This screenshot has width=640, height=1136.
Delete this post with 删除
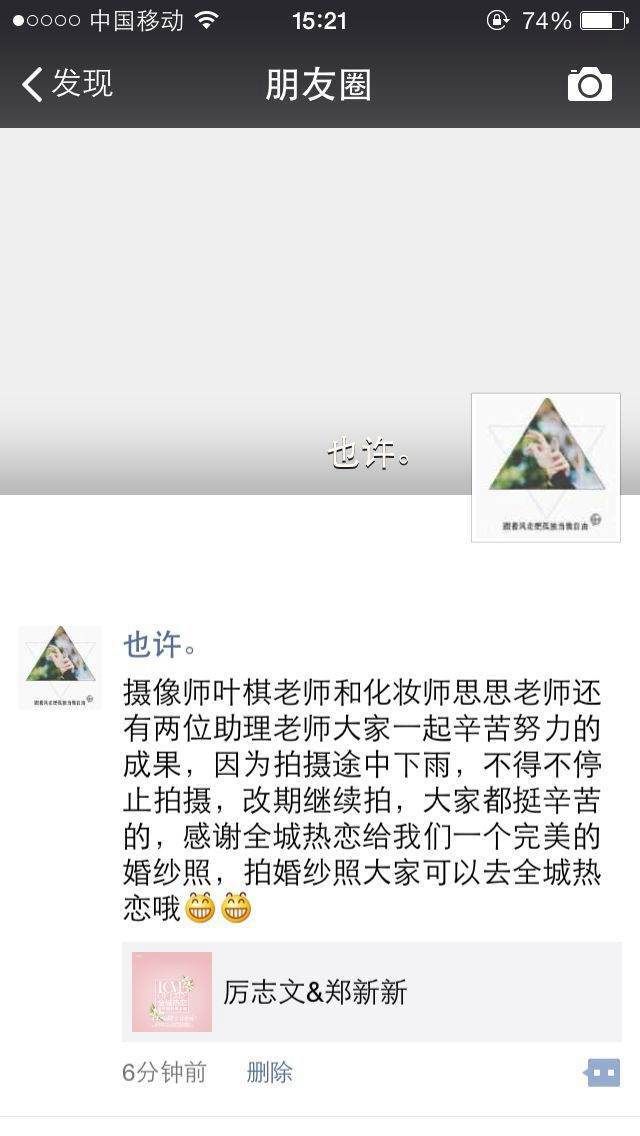click(269, 1072)
